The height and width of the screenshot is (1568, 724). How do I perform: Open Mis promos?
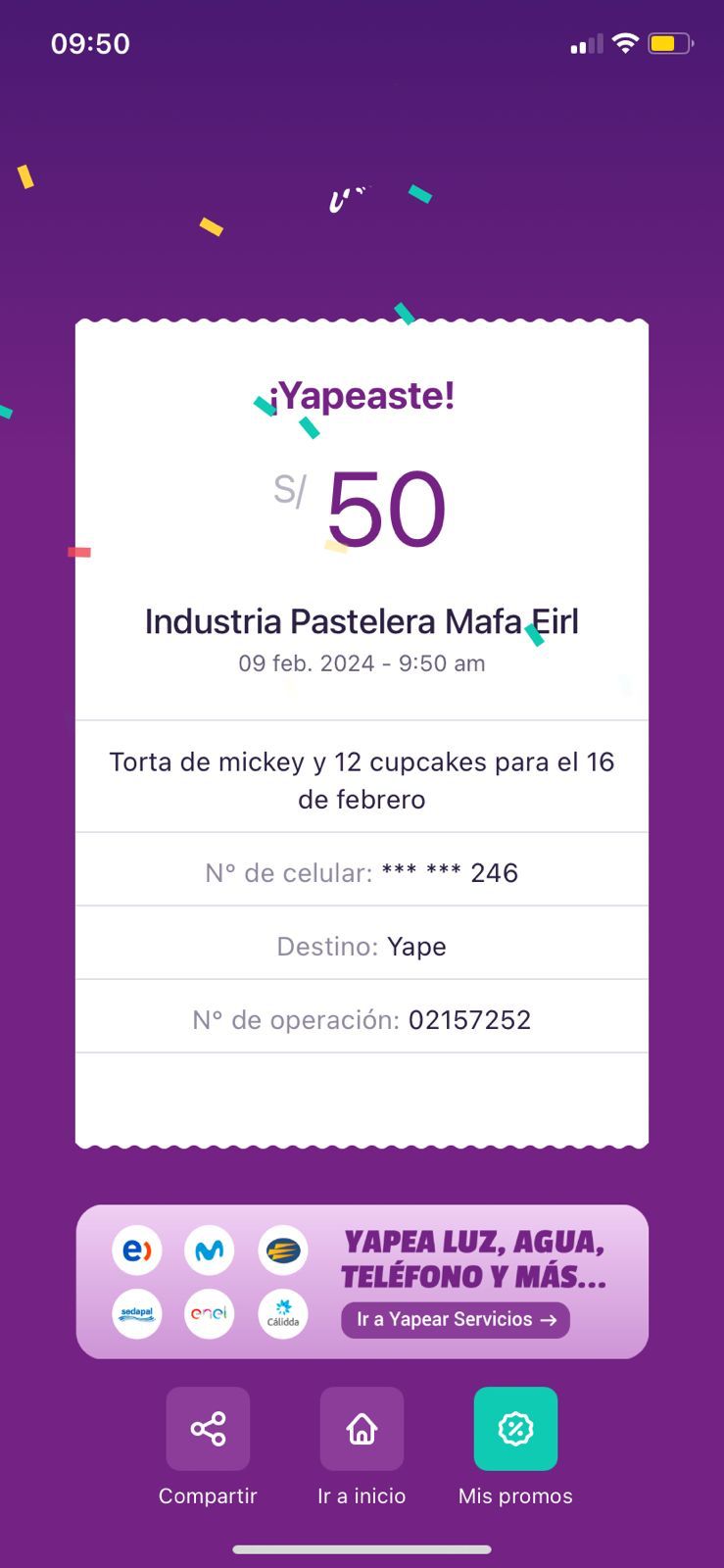[x=515, y=1429]
